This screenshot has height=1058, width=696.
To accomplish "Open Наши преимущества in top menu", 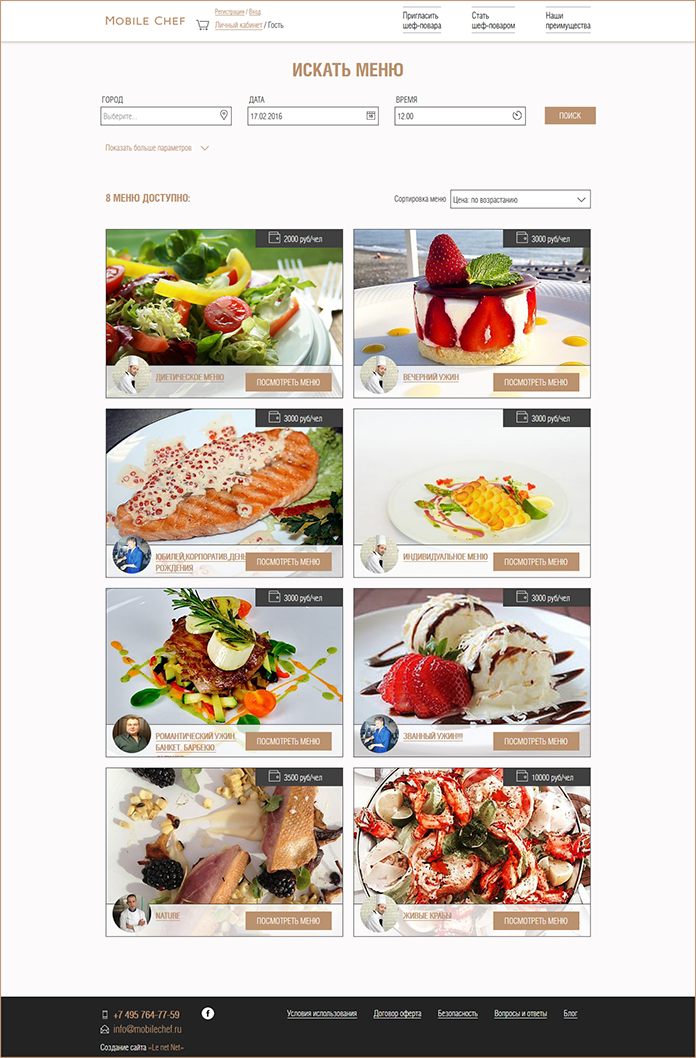I will point(567,21).
